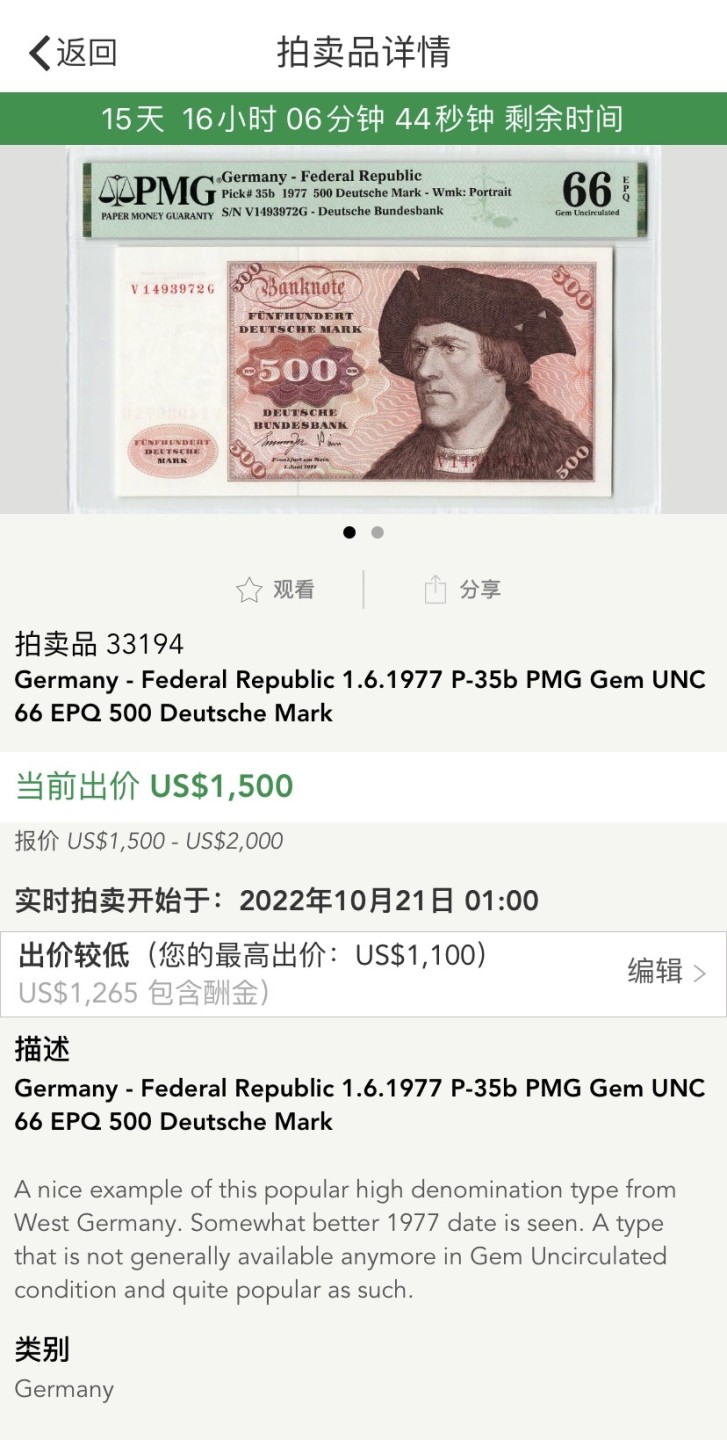727x1440 pixels.
Task: Tap the 拍卖品详情 title in the header
Action: tap(363, 53)
